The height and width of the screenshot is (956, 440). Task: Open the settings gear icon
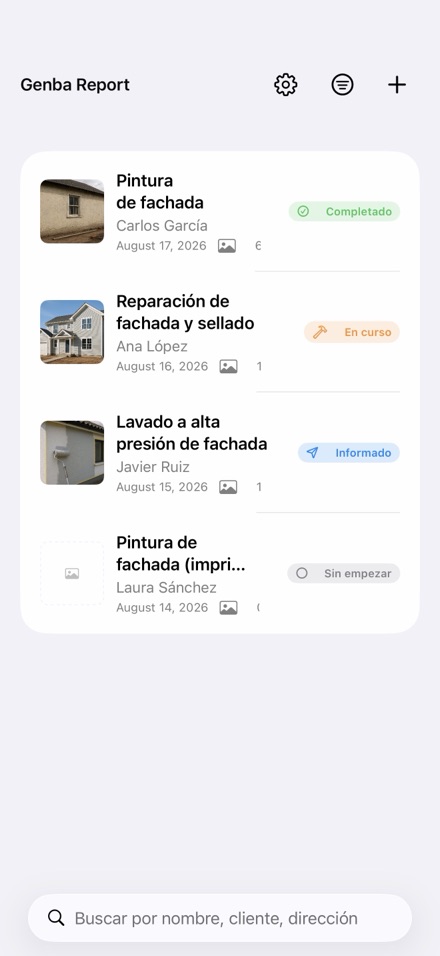[285, 85]
